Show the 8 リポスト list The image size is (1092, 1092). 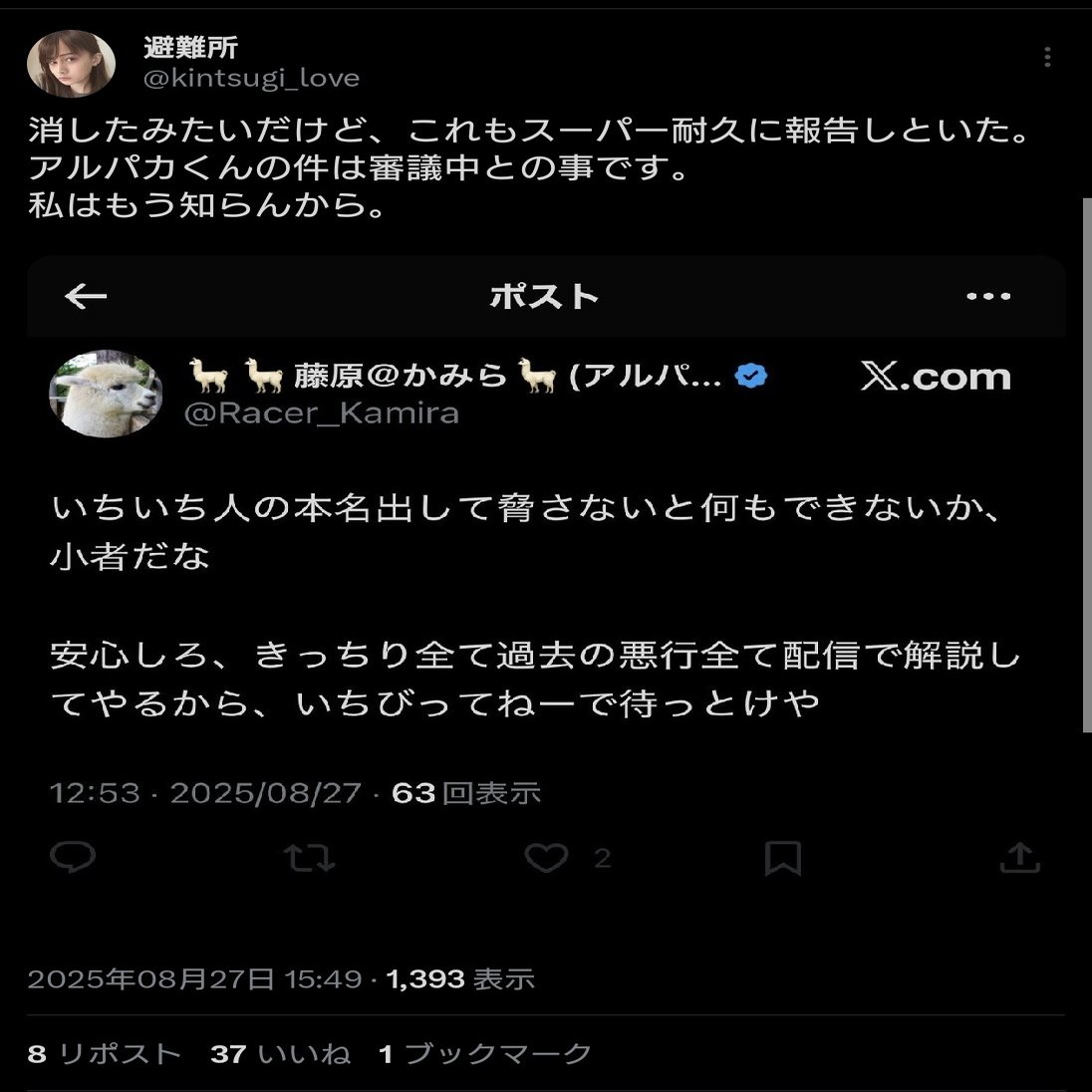tap(105, 1053)
